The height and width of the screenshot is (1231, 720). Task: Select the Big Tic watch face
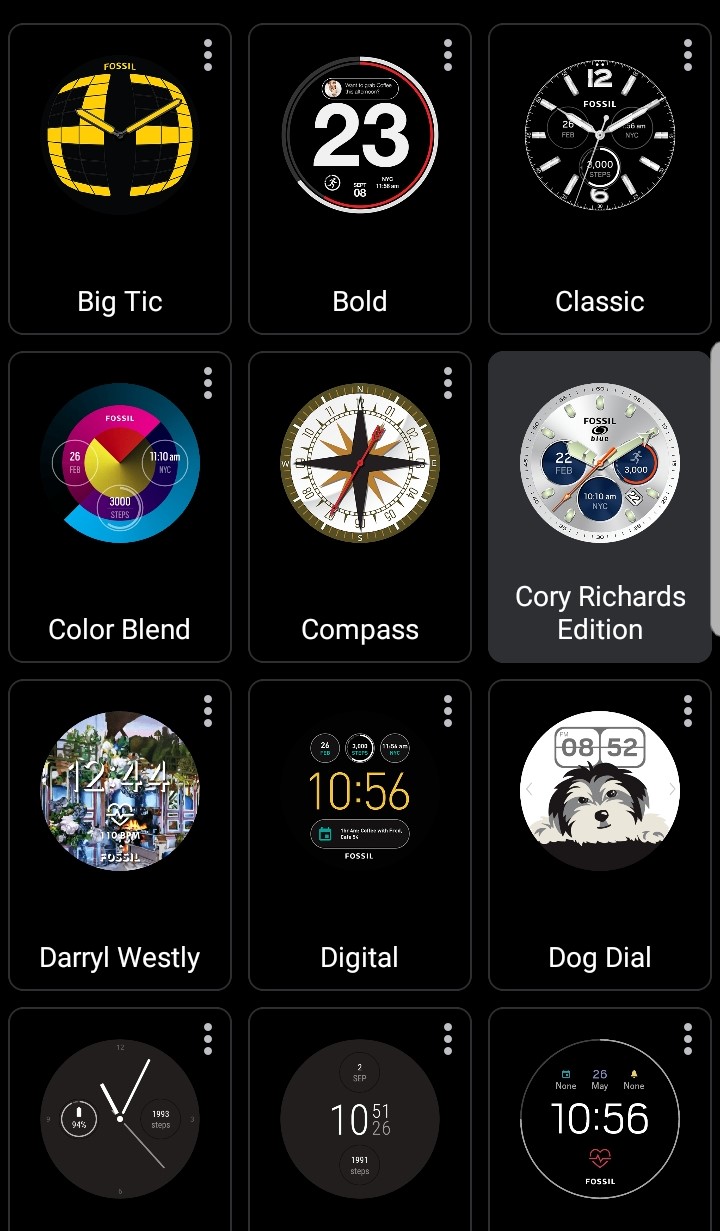pos(120,179)
